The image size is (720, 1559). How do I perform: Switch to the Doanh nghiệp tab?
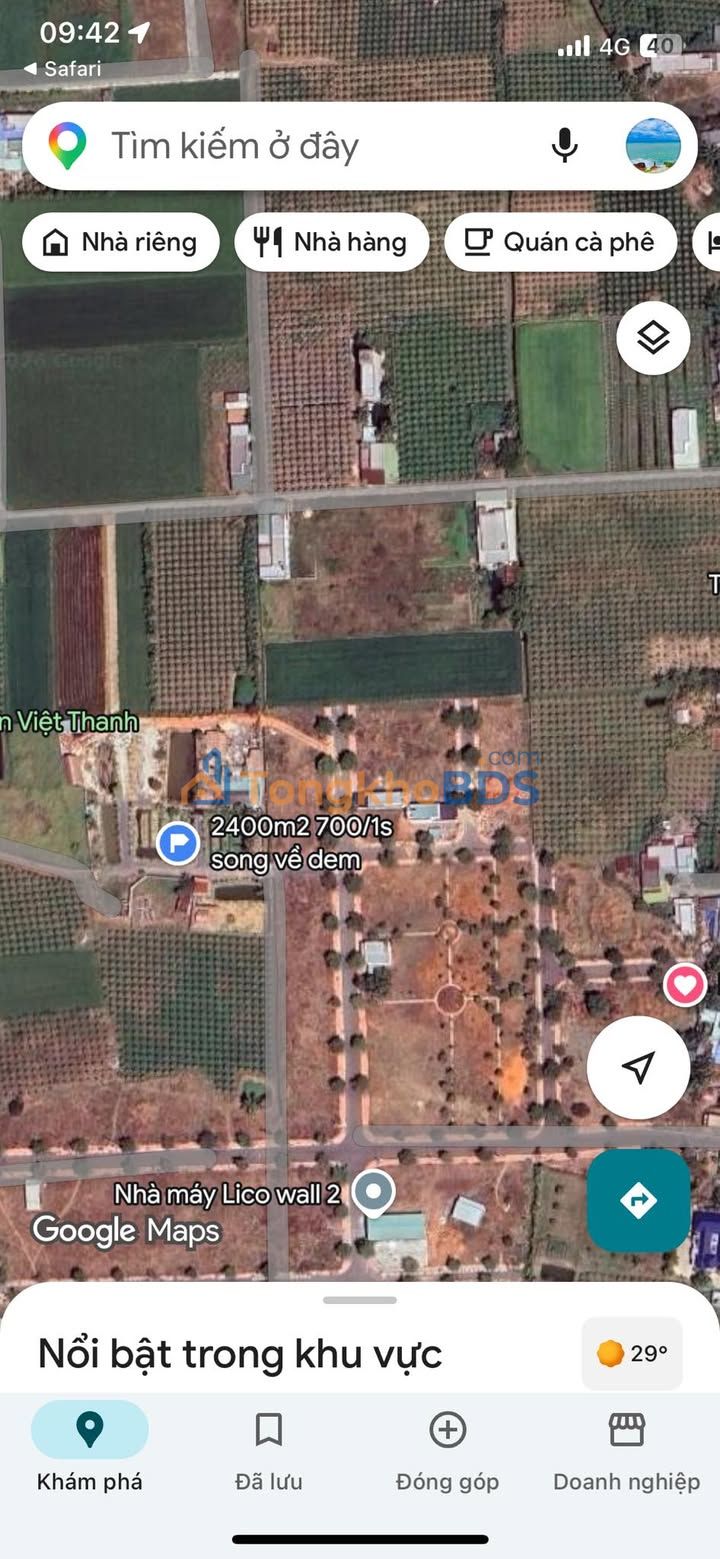(x=626, y=1447)
